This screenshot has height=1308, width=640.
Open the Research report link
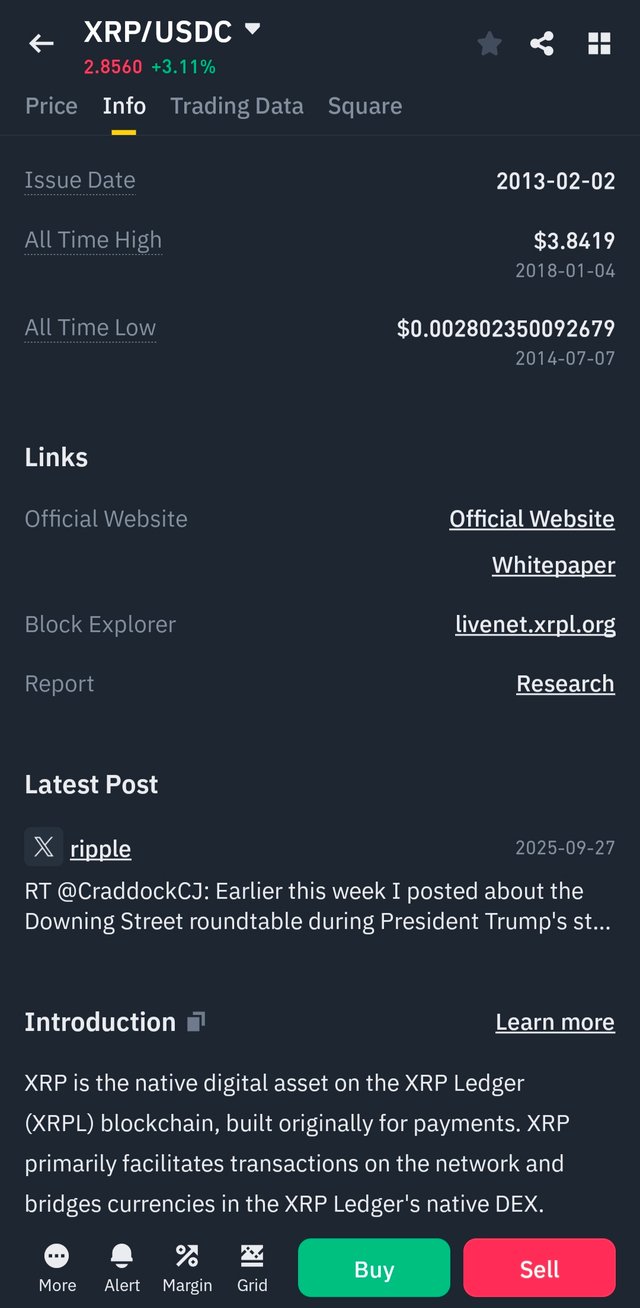[565, 684]
